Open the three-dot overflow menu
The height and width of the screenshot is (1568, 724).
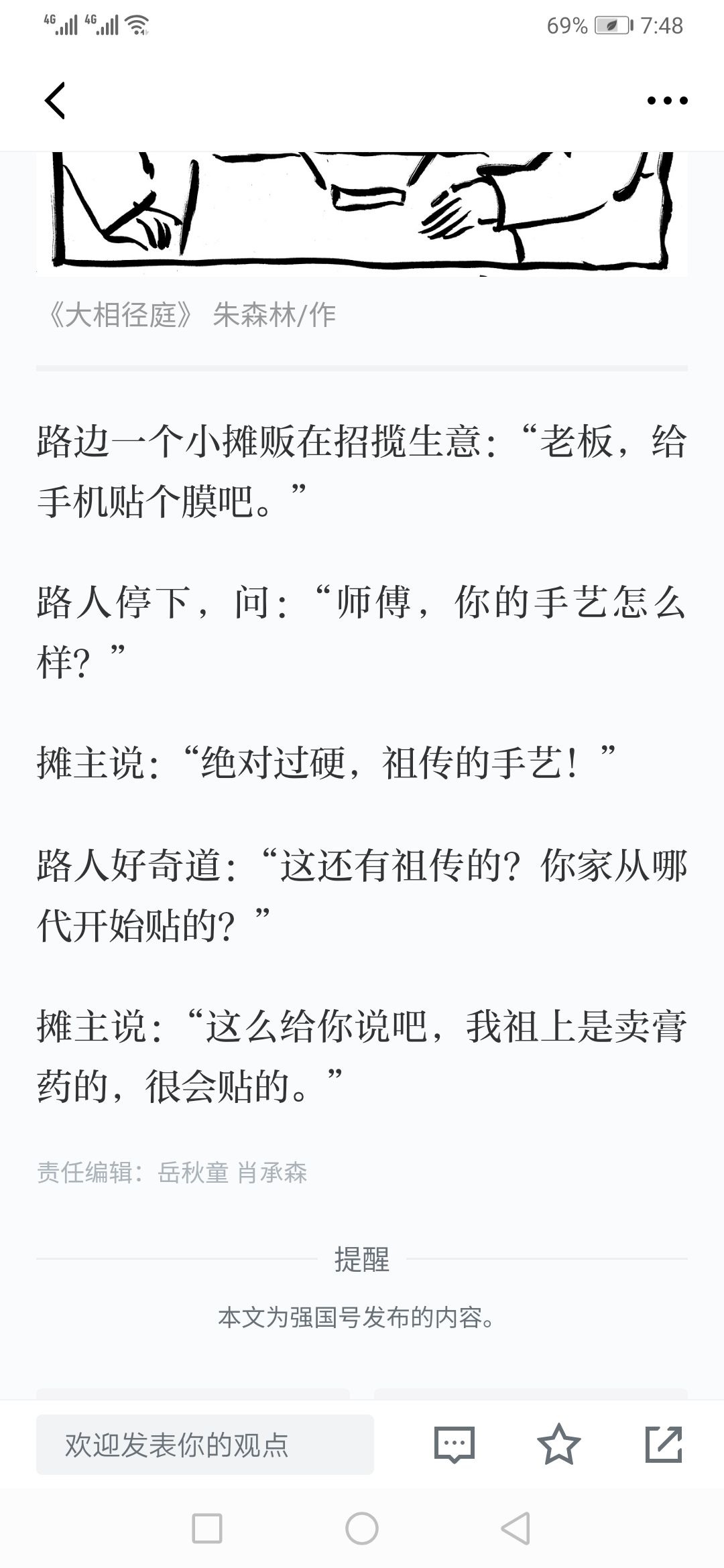tap(667, 101)
